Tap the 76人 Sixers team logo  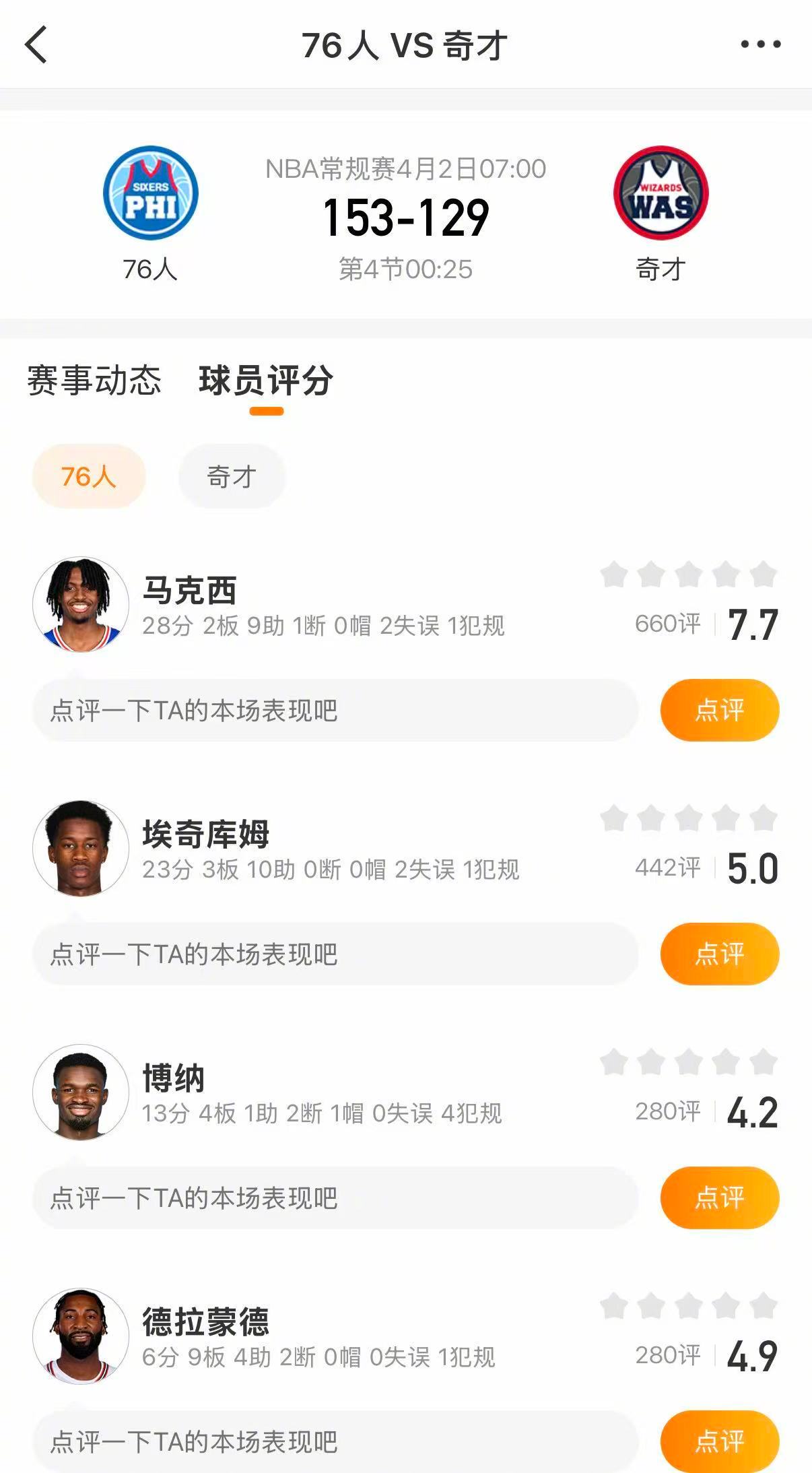[147, 193]
